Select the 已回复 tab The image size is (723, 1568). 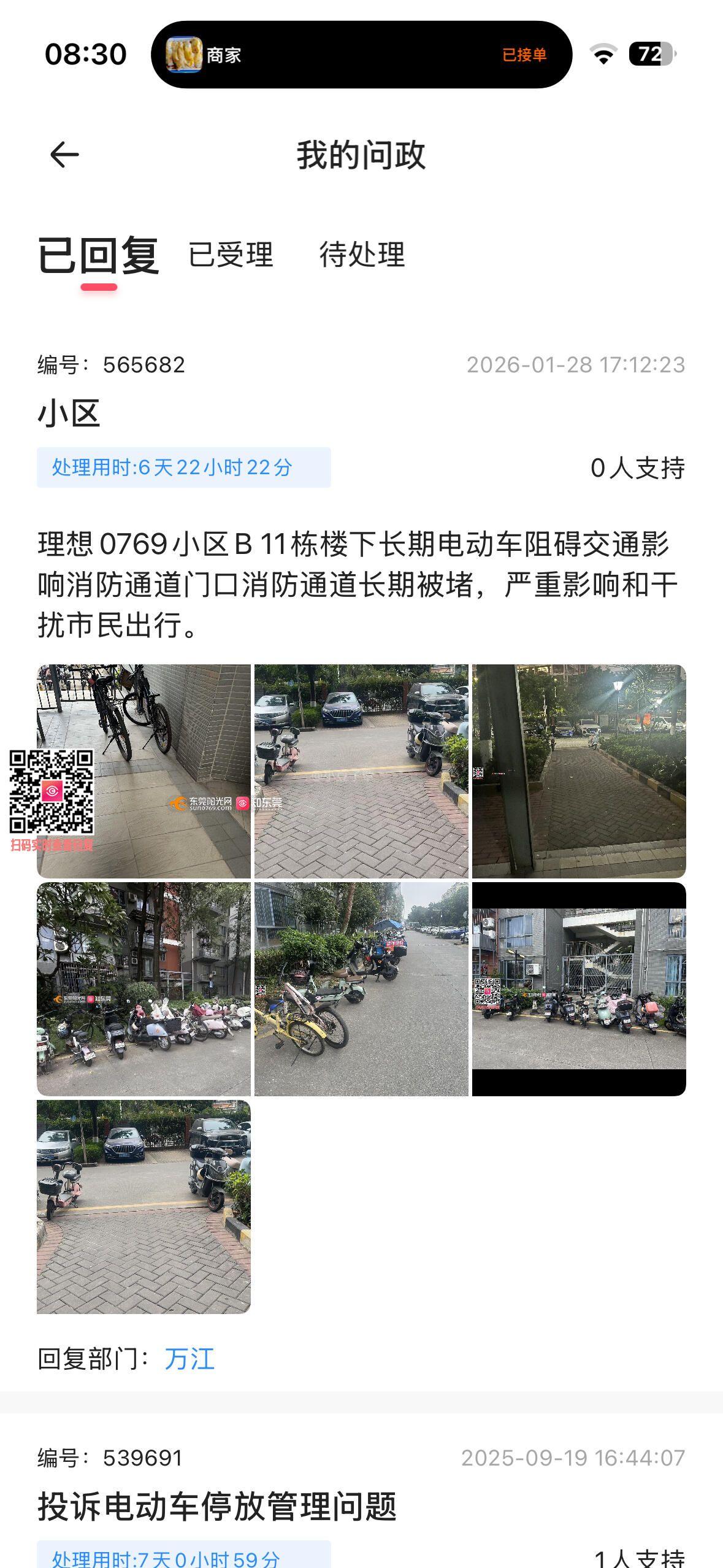pos(99,255)
